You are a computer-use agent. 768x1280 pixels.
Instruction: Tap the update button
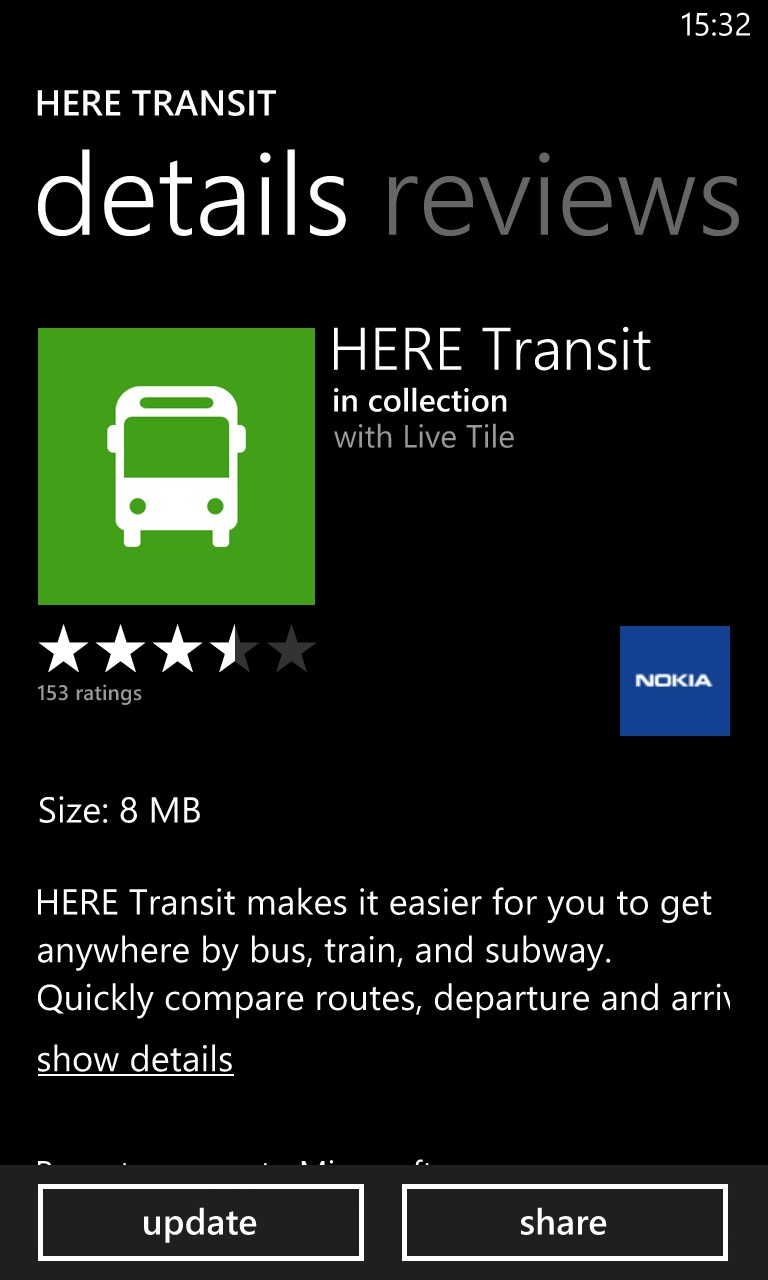200,1222
